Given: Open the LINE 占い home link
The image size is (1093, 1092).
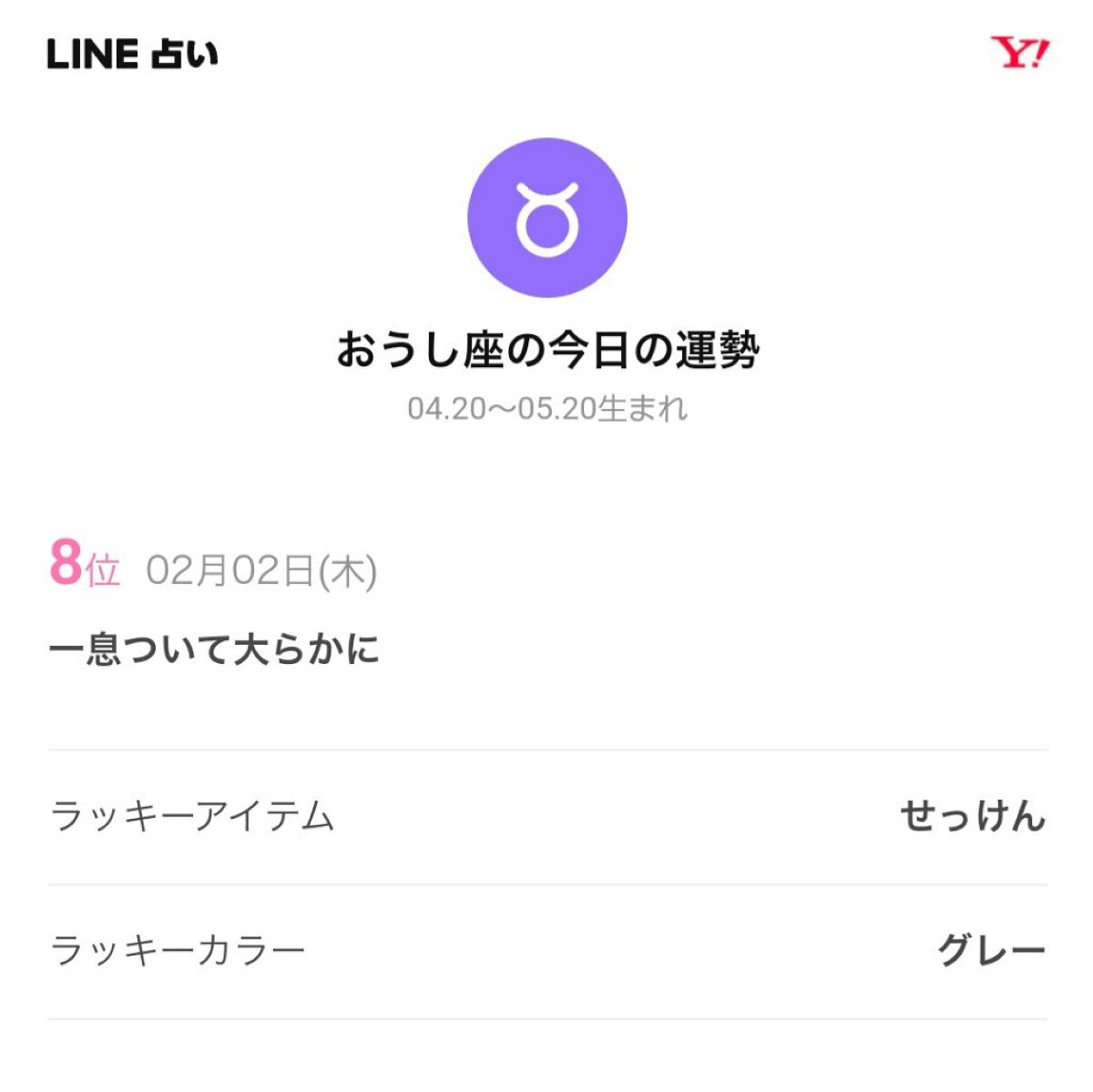Looking at the screenshot, I should [x=133, y=55].
